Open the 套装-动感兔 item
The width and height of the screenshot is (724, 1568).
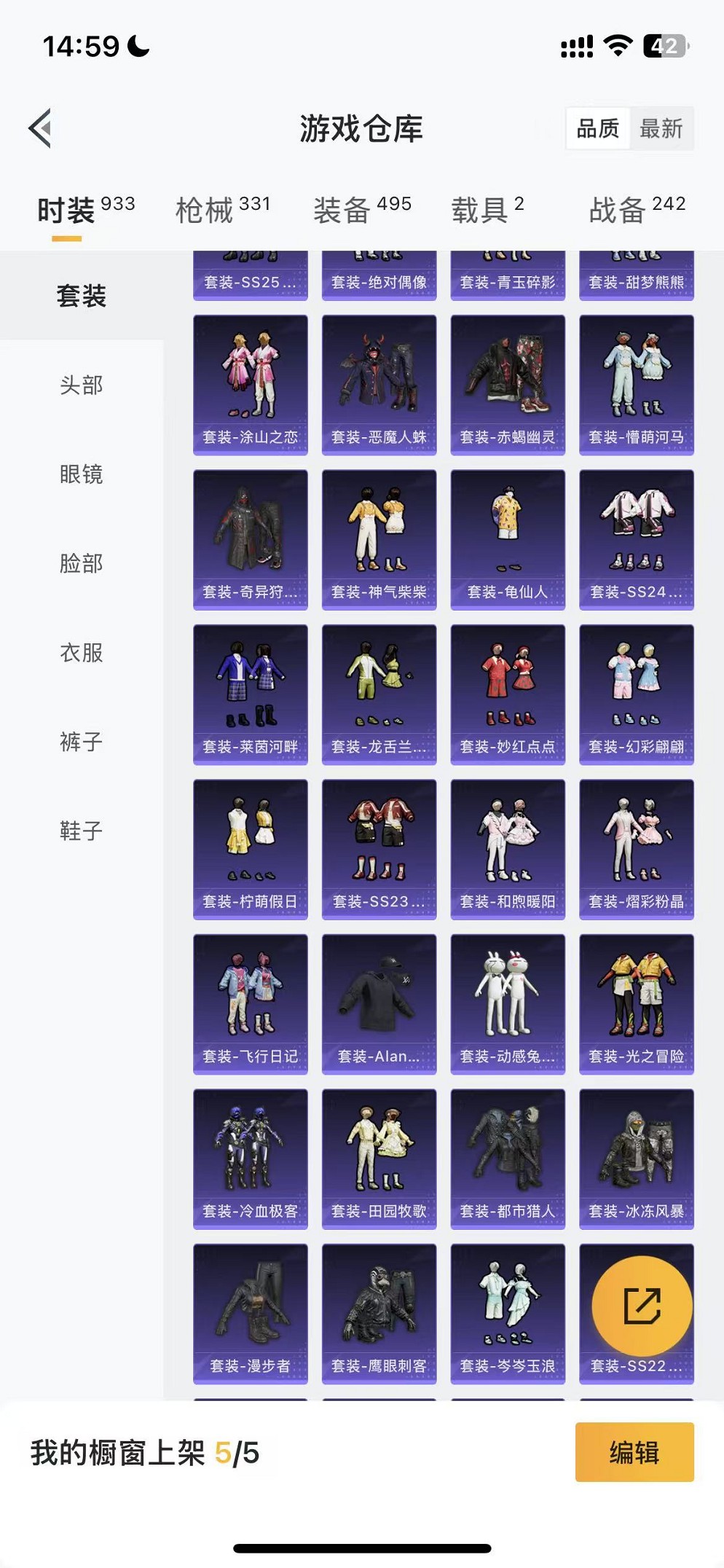(508, 1004)
